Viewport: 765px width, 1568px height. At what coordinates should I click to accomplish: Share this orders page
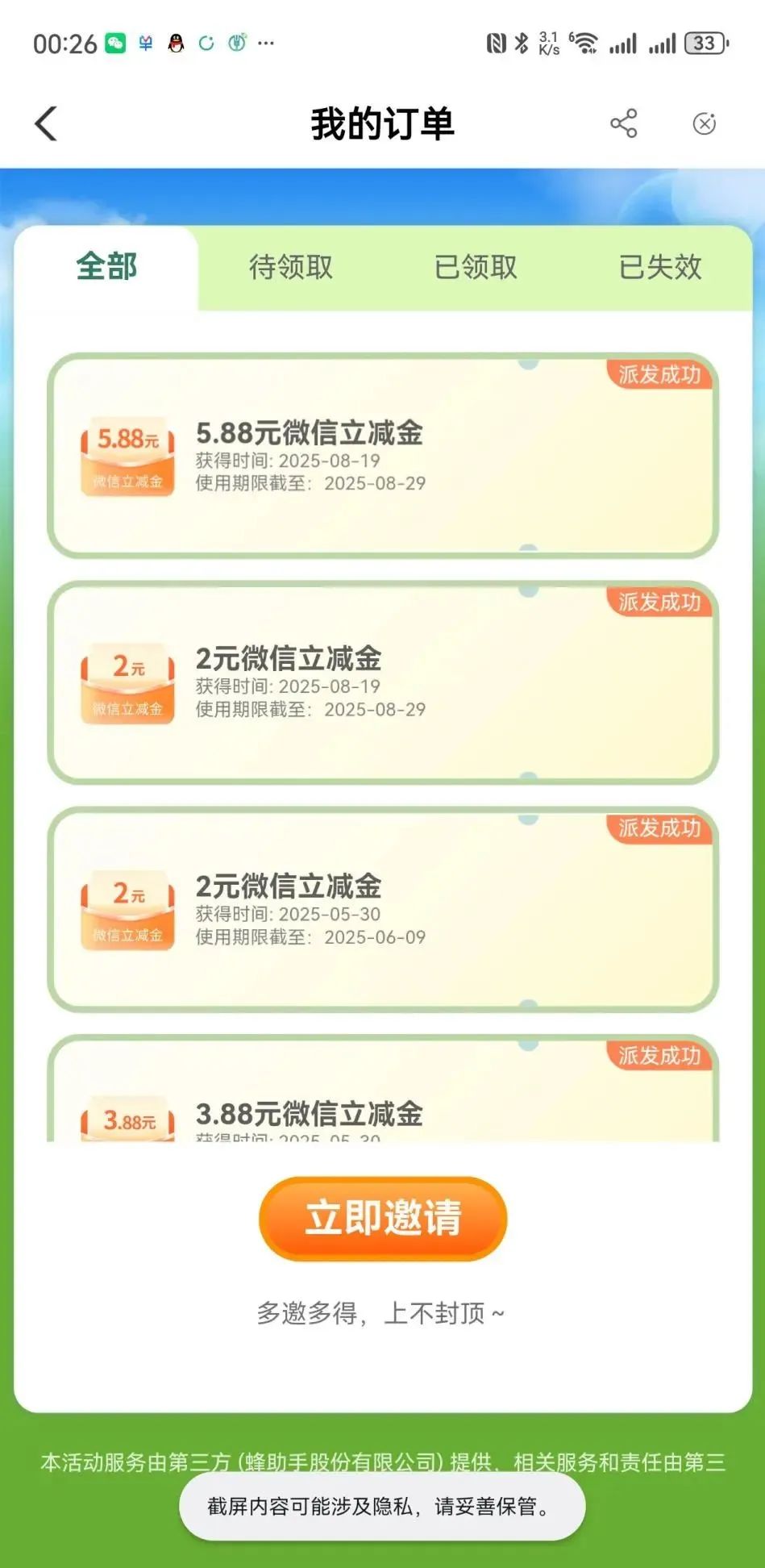(623, 123)
